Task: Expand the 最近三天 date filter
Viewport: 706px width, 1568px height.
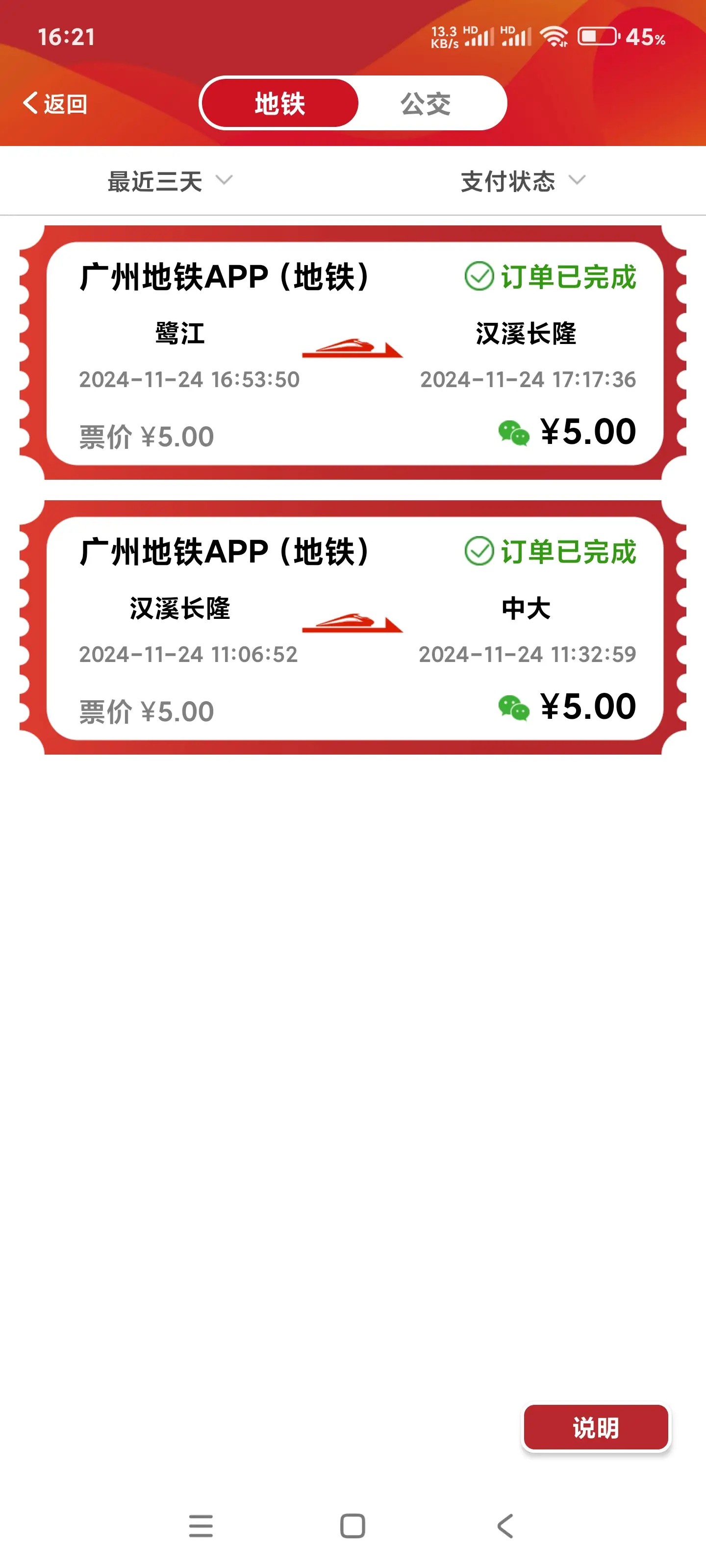Action: point(170,181)
